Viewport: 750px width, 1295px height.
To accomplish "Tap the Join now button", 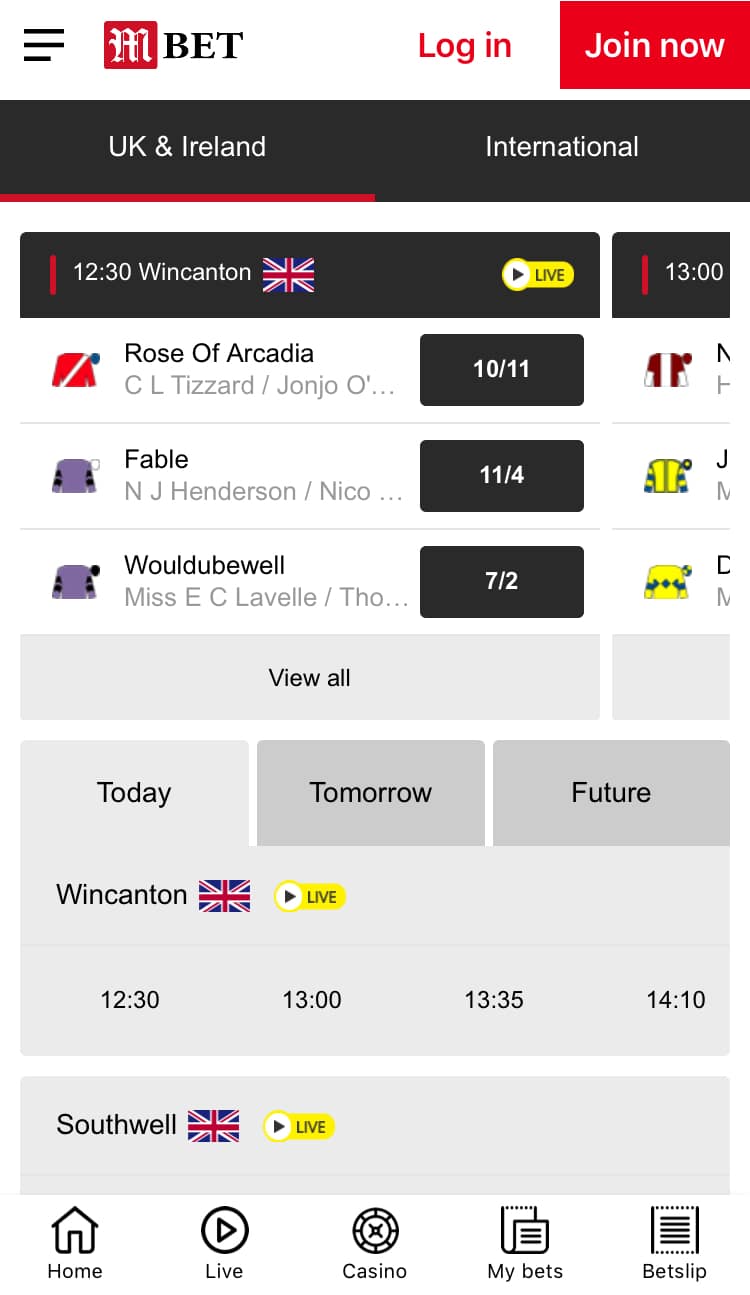I will [x=654, y=45].
